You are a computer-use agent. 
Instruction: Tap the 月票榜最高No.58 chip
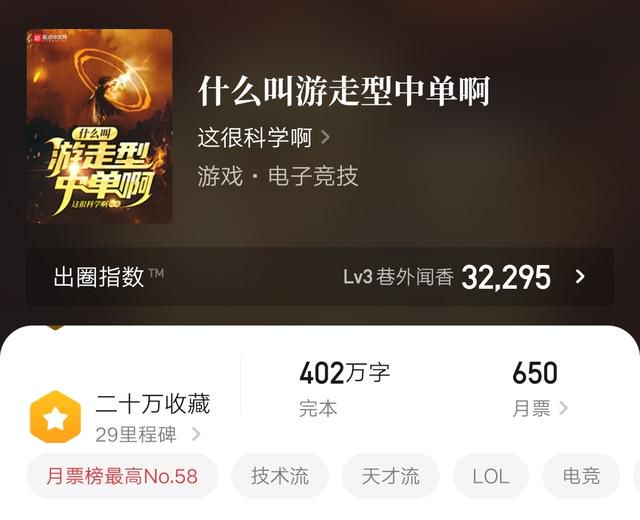pyautogui.click(x=121, y=476)
